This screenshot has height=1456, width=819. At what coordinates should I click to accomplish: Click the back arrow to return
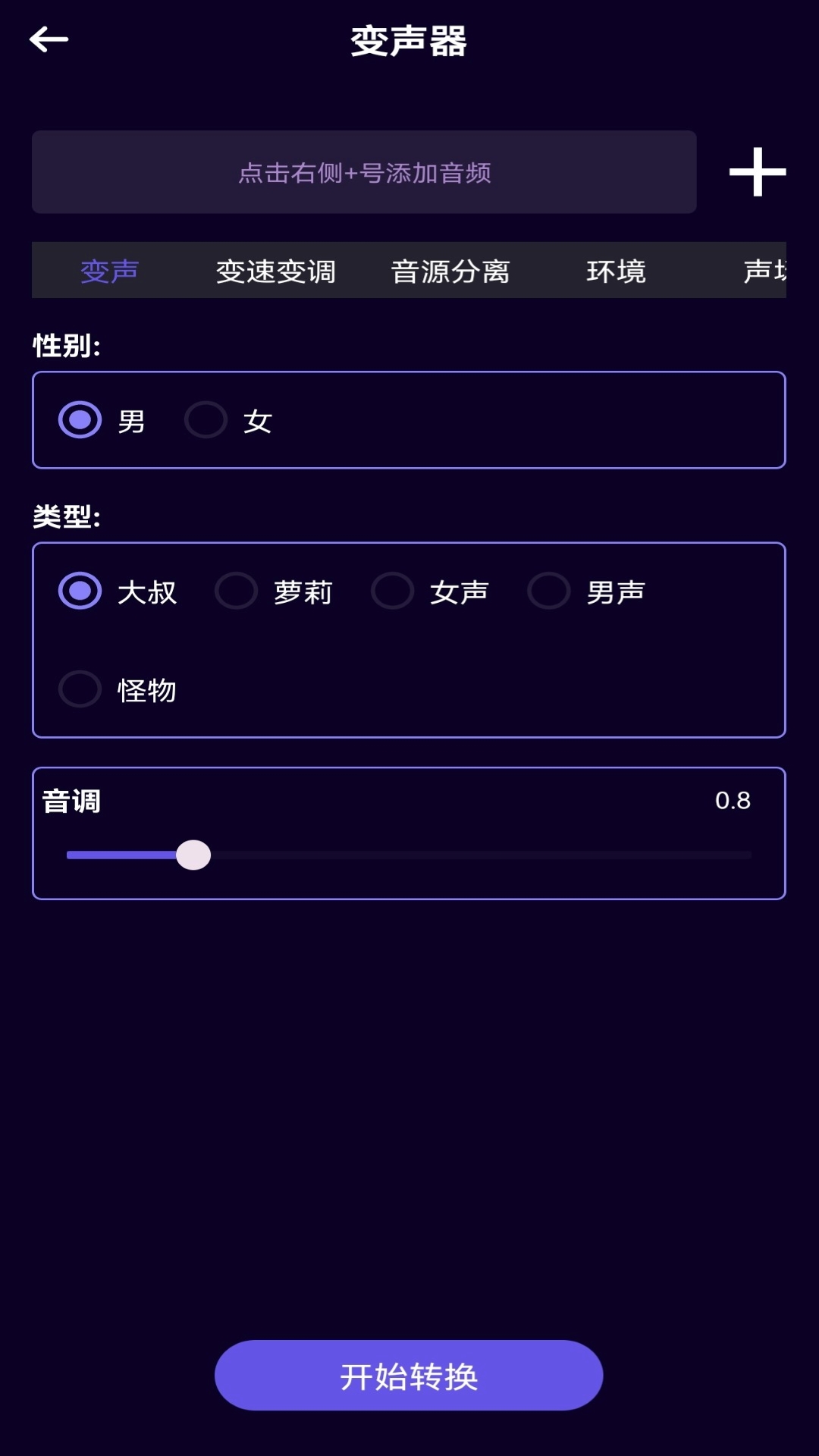48,38
